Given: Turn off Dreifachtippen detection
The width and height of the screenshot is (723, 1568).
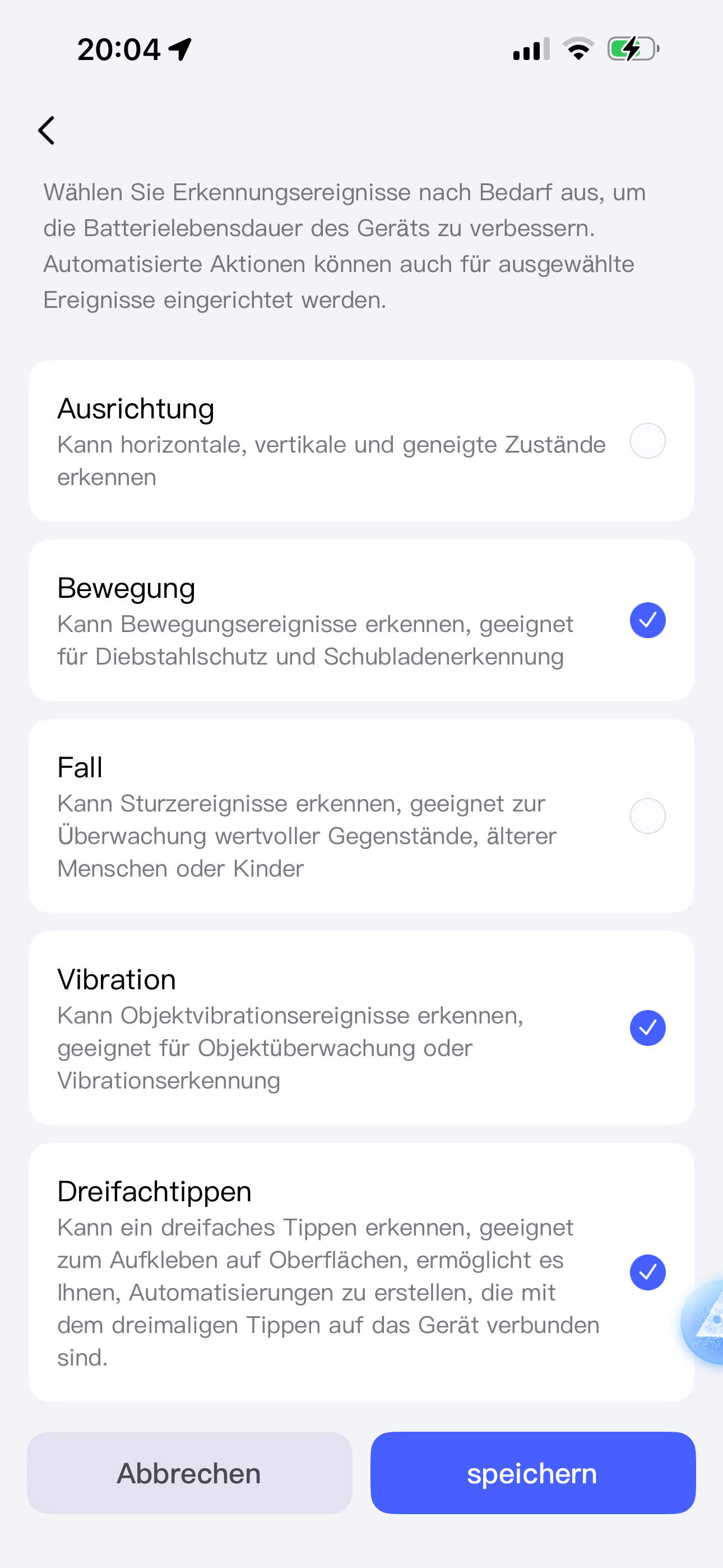Looking at the screenshot, I should pos(647,1272).
